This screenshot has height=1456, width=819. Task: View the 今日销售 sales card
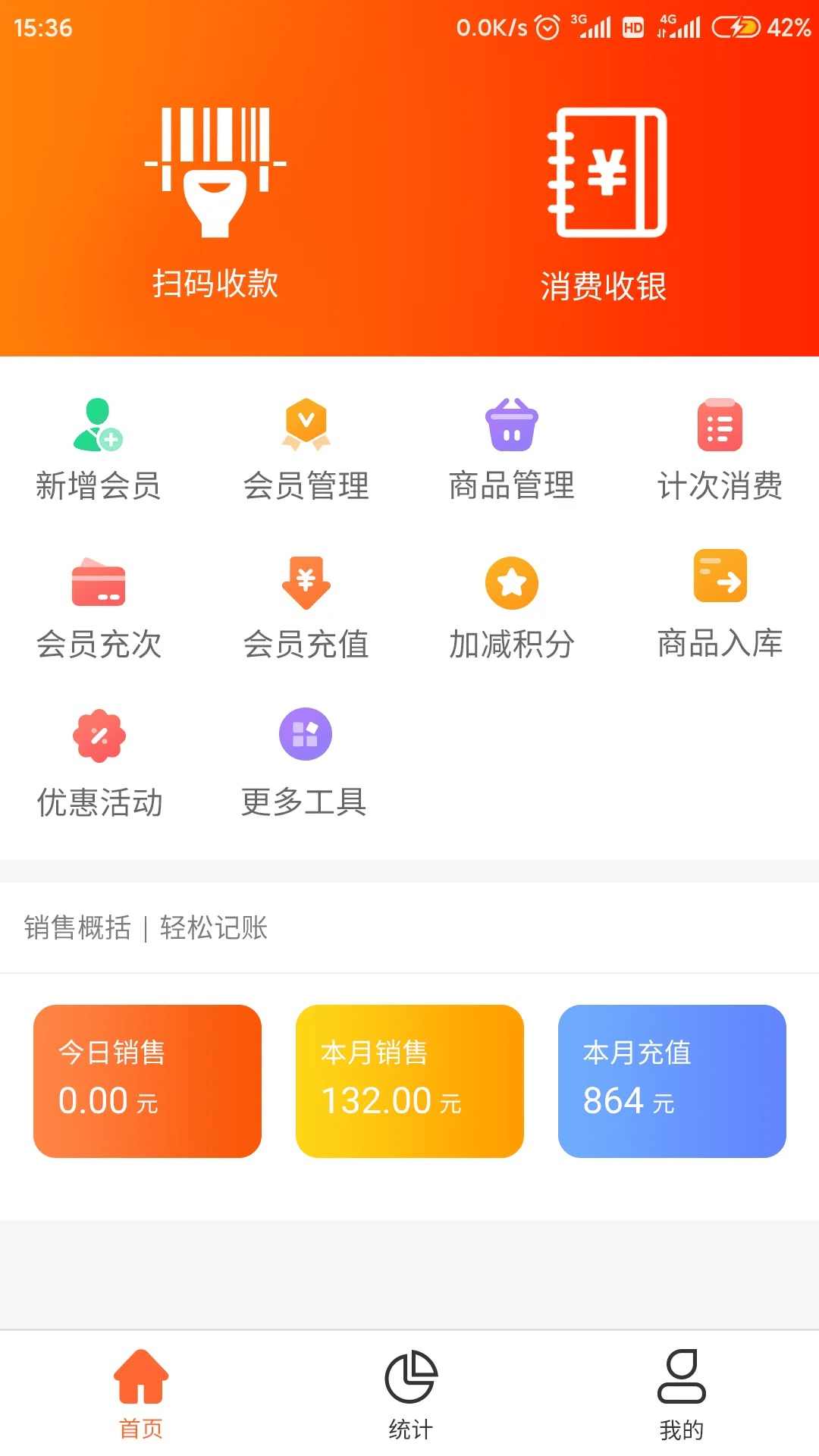147,1081
